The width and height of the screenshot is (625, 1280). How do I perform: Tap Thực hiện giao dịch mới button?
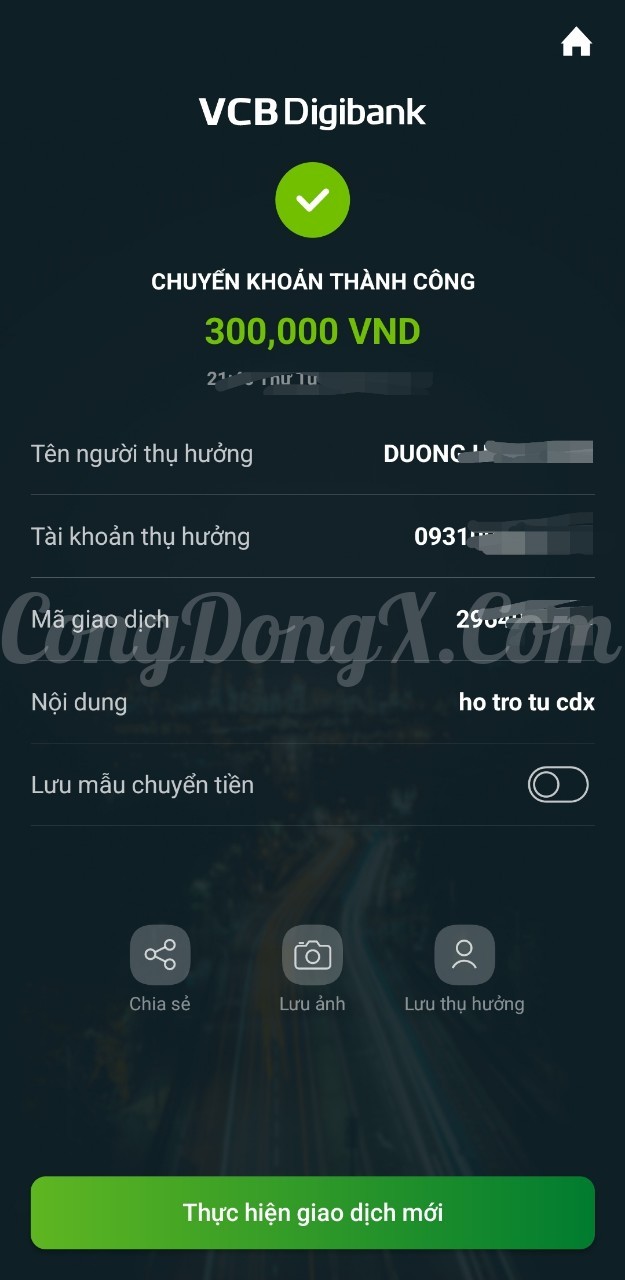coord(312,1213)
